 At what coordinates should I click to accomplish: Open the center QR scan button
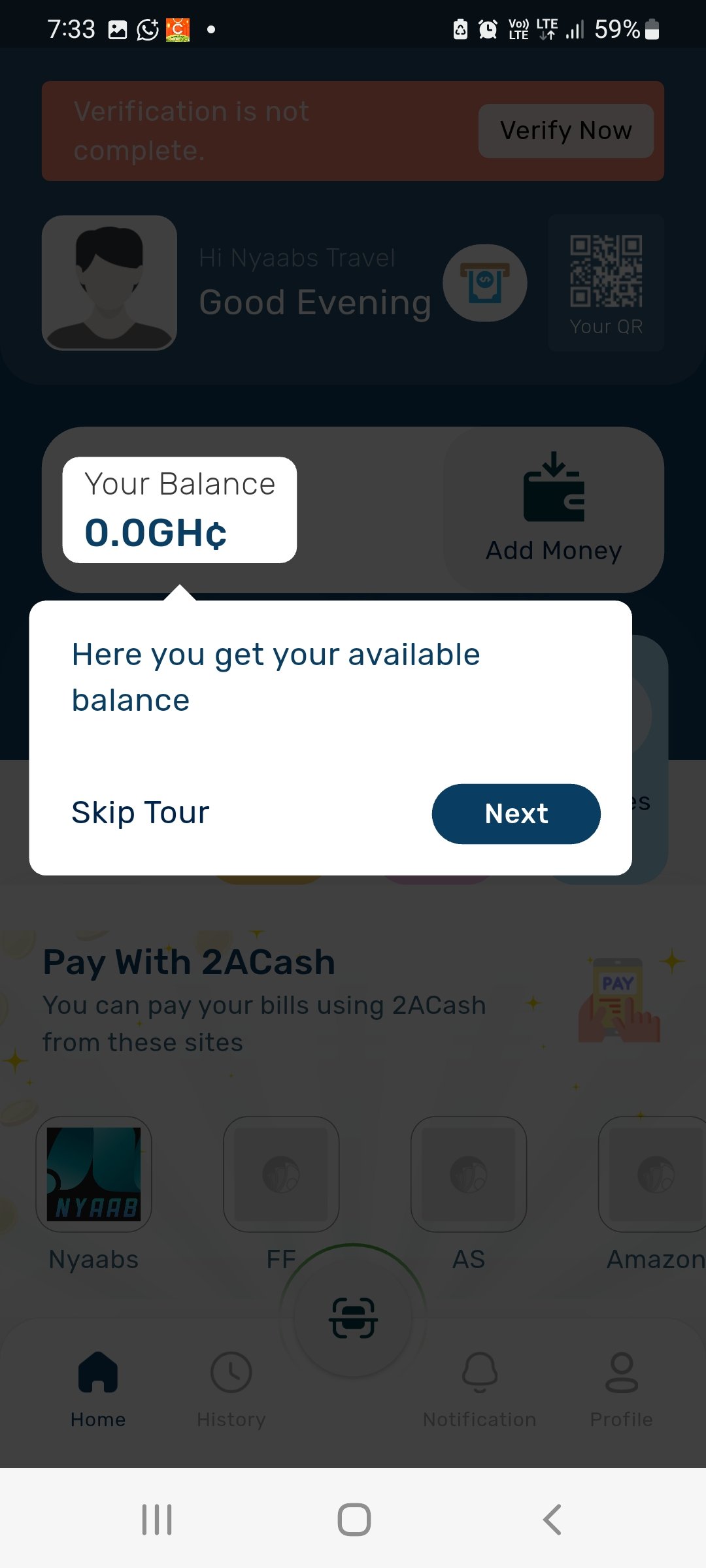353,1318
